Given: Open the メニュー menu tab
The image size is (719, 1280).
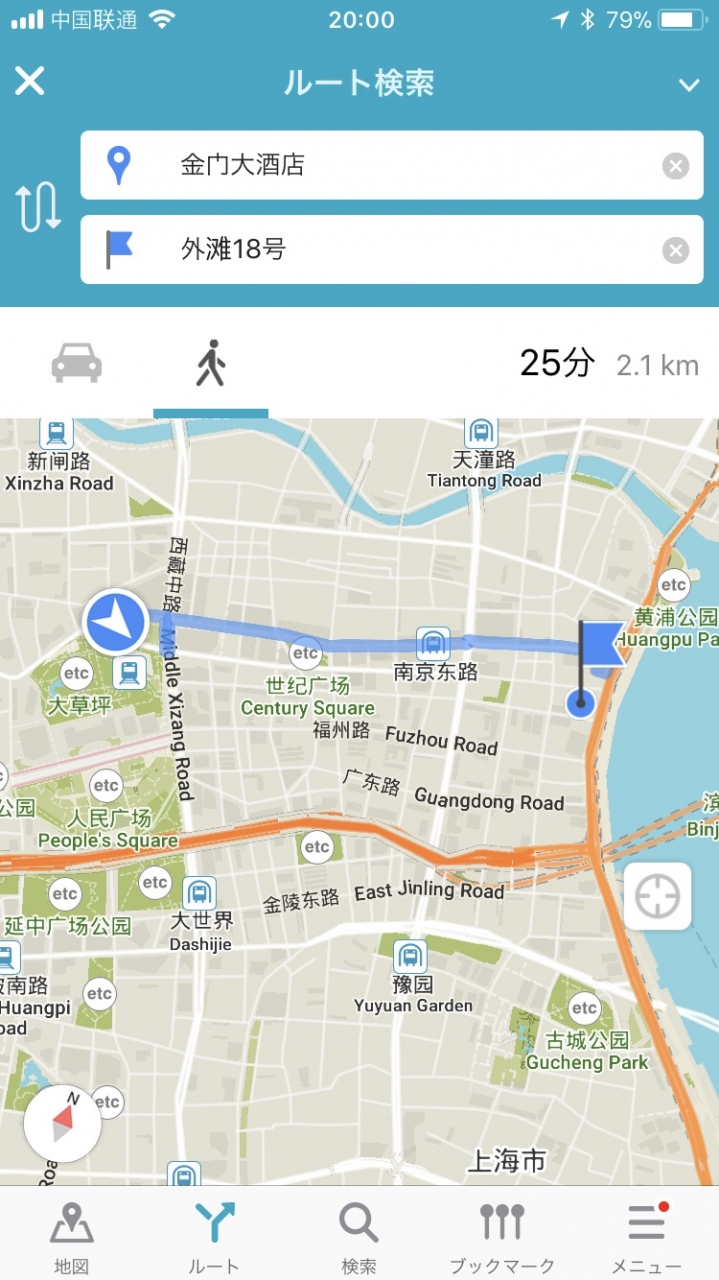Looking at the screenshot, I should point(646,1238).
